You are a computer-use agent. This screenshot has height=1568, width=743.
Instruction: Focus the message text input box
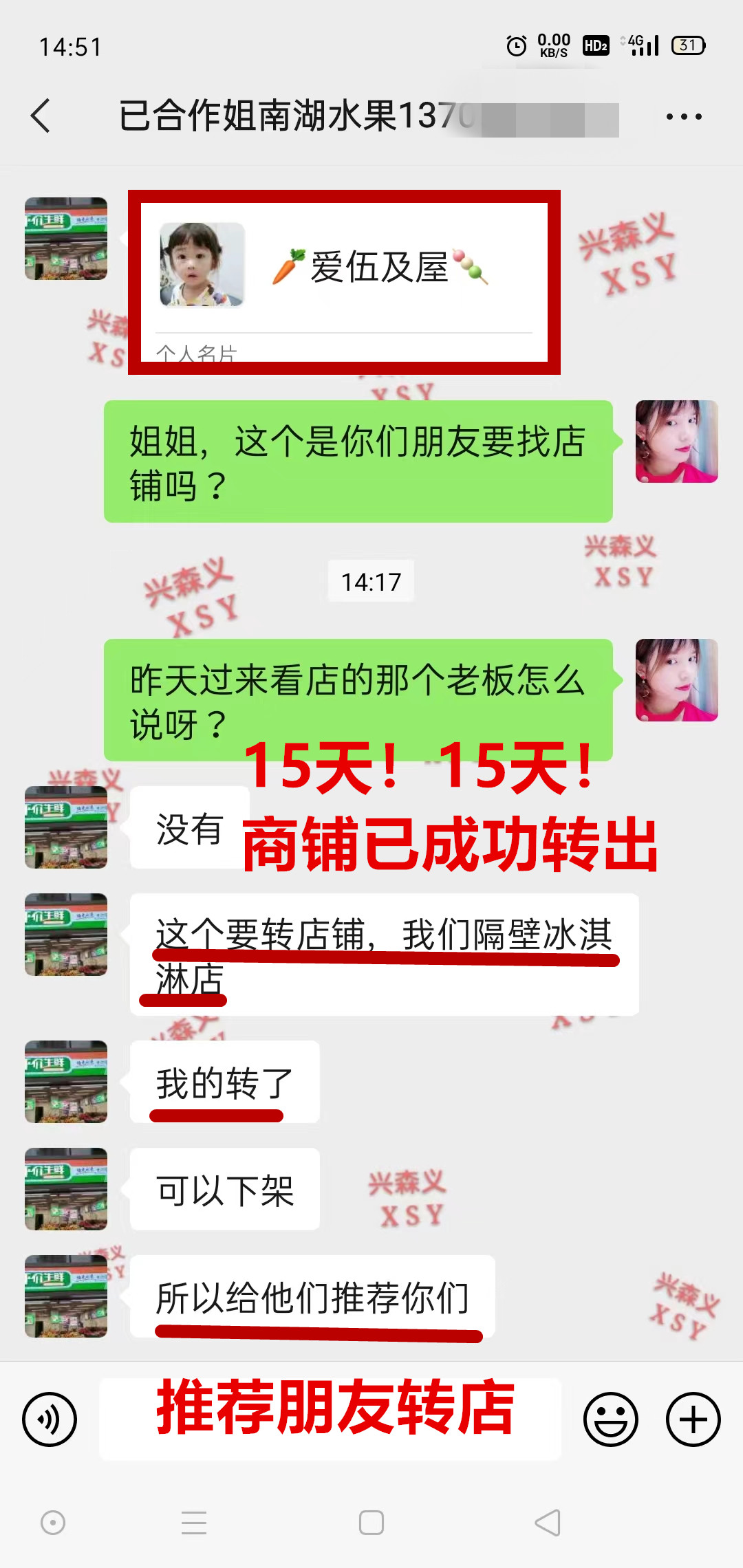coord(330,1419)
